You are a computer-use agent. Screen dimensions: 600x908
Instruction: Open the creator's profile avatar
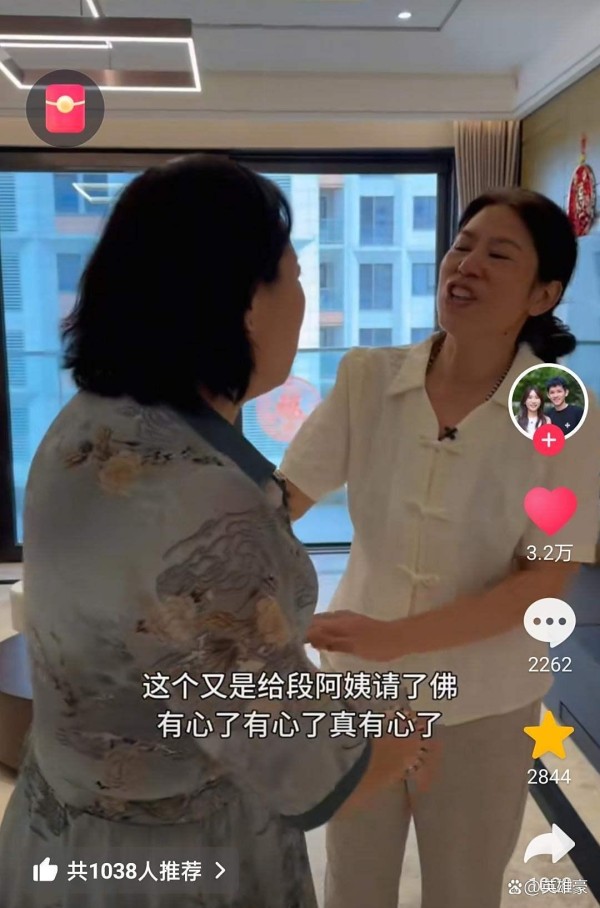pyautogui.click(x=548, y=401)
